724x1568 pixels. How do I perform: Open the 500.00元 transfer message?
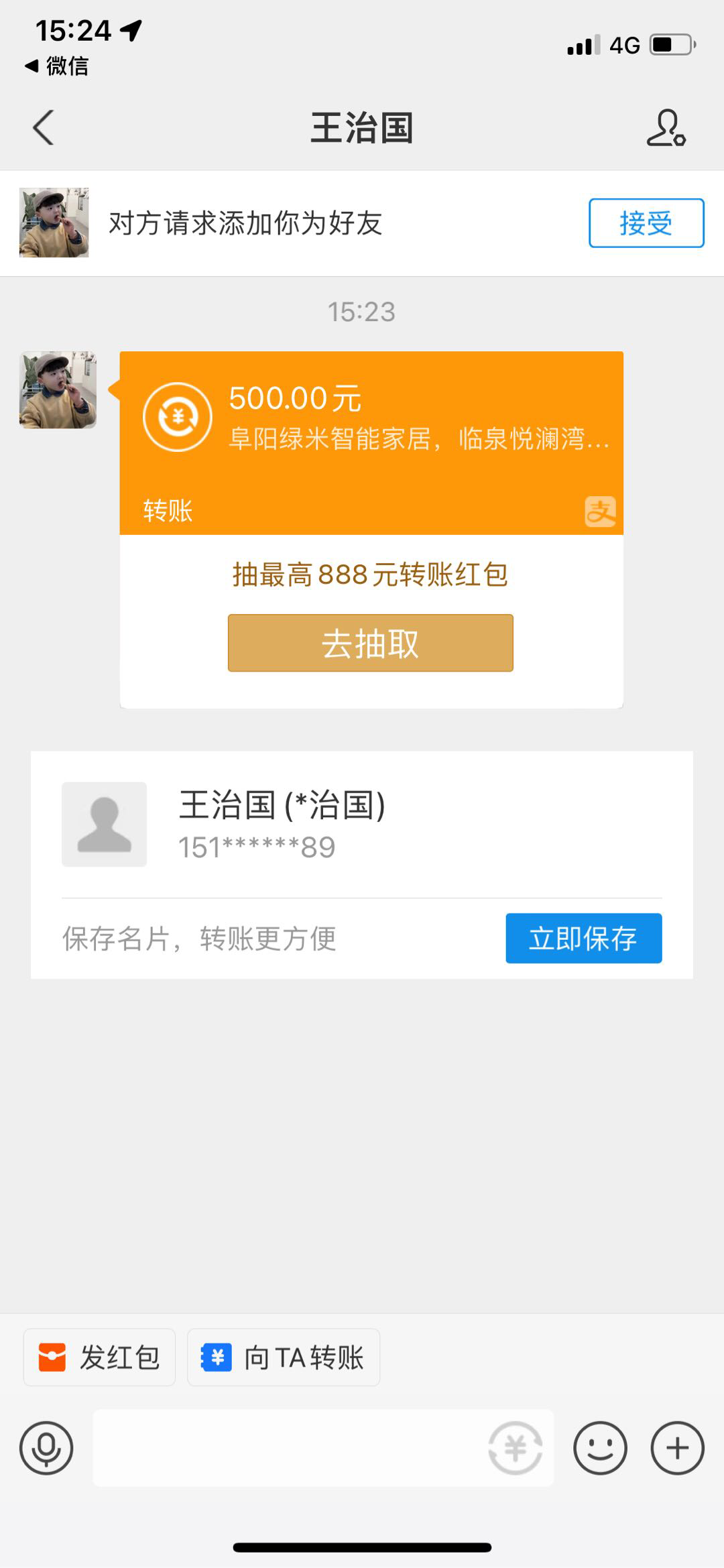pos(371,442)
